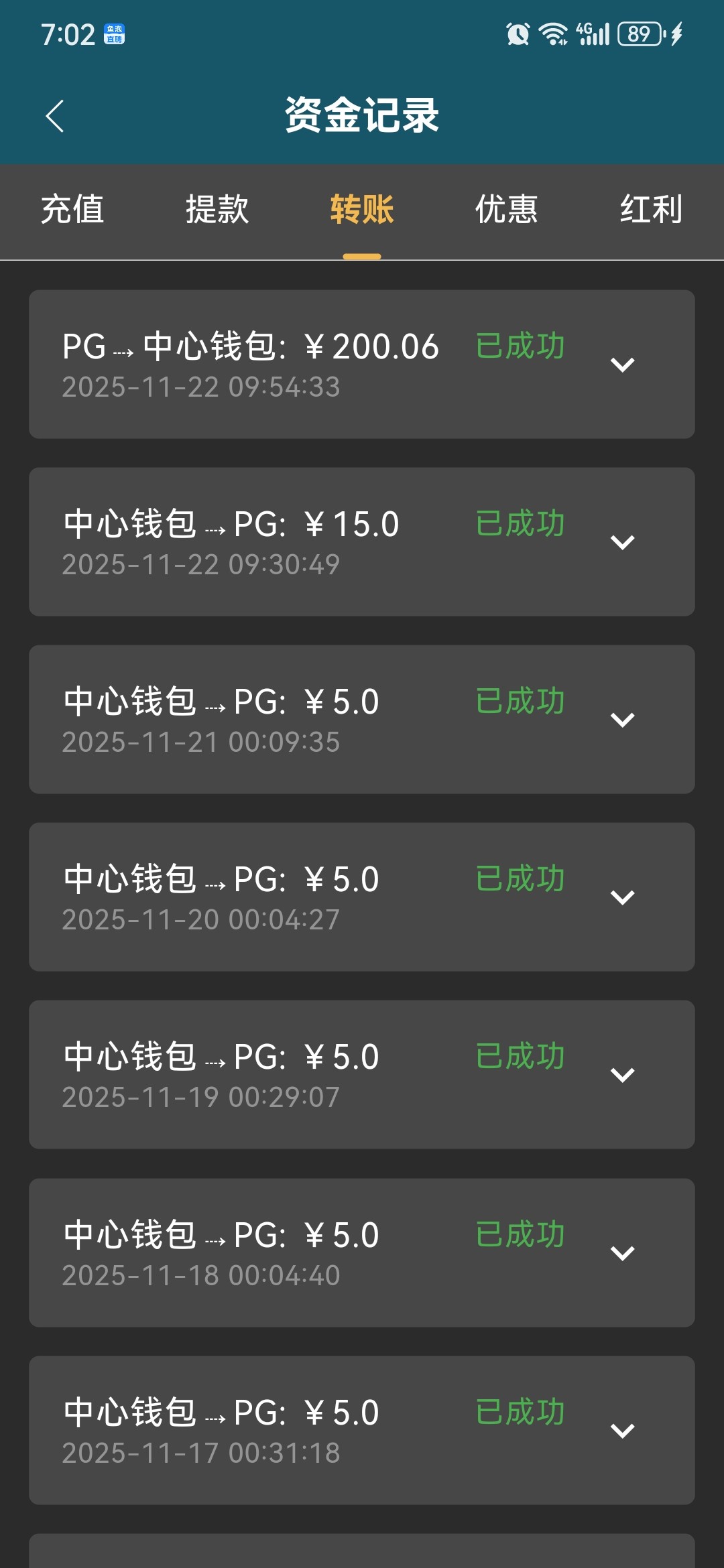Image resolution: width=724 pixels, height=1568 pixels.
Task: Open the 优惠 tab
Action: pos(506,210)
